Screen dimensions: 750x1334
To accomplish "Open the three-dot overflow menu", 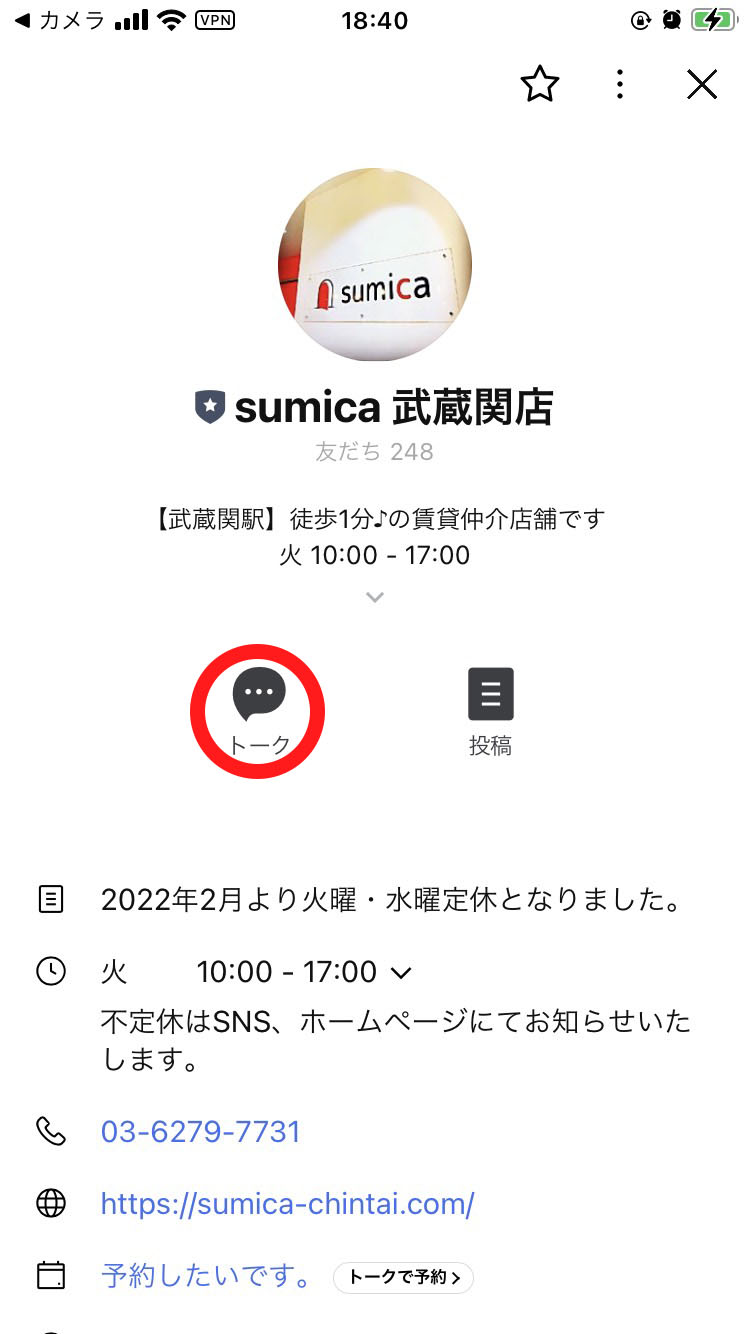I will [x=620, y=85].
